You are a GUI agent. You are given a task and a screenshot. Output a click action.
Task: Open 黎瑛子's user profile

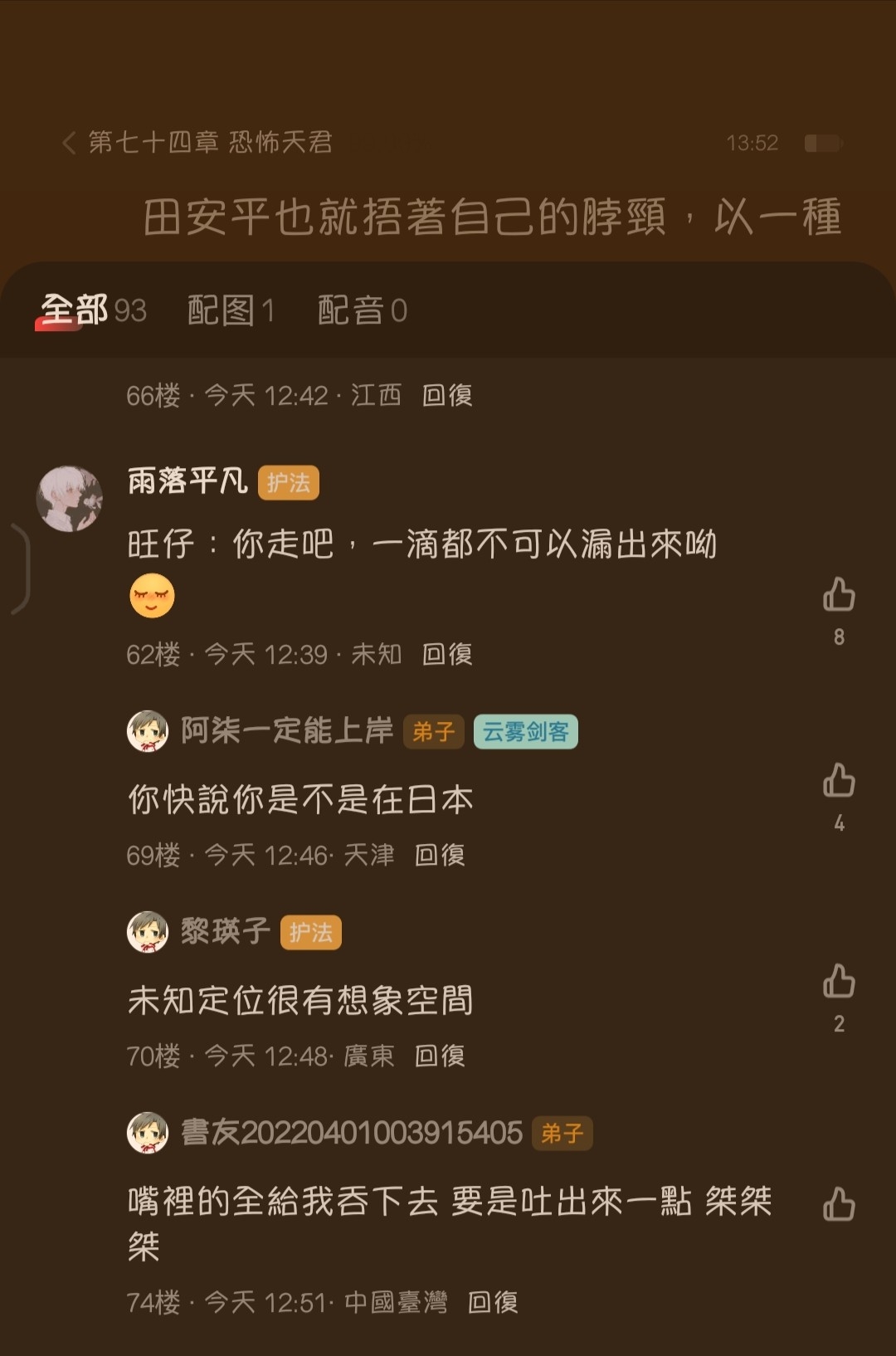(148, 931)
